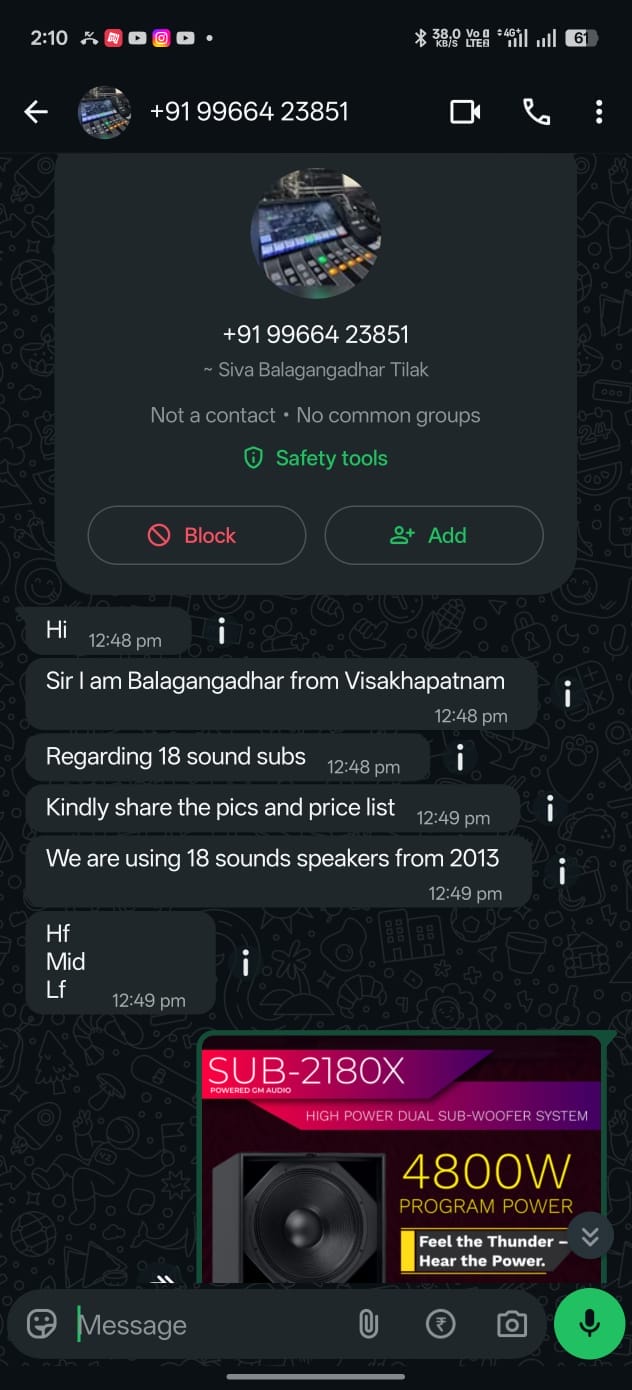Focus the Message text field
The height and width of the screenshot is (1390, 632).
pos(200,1325)
